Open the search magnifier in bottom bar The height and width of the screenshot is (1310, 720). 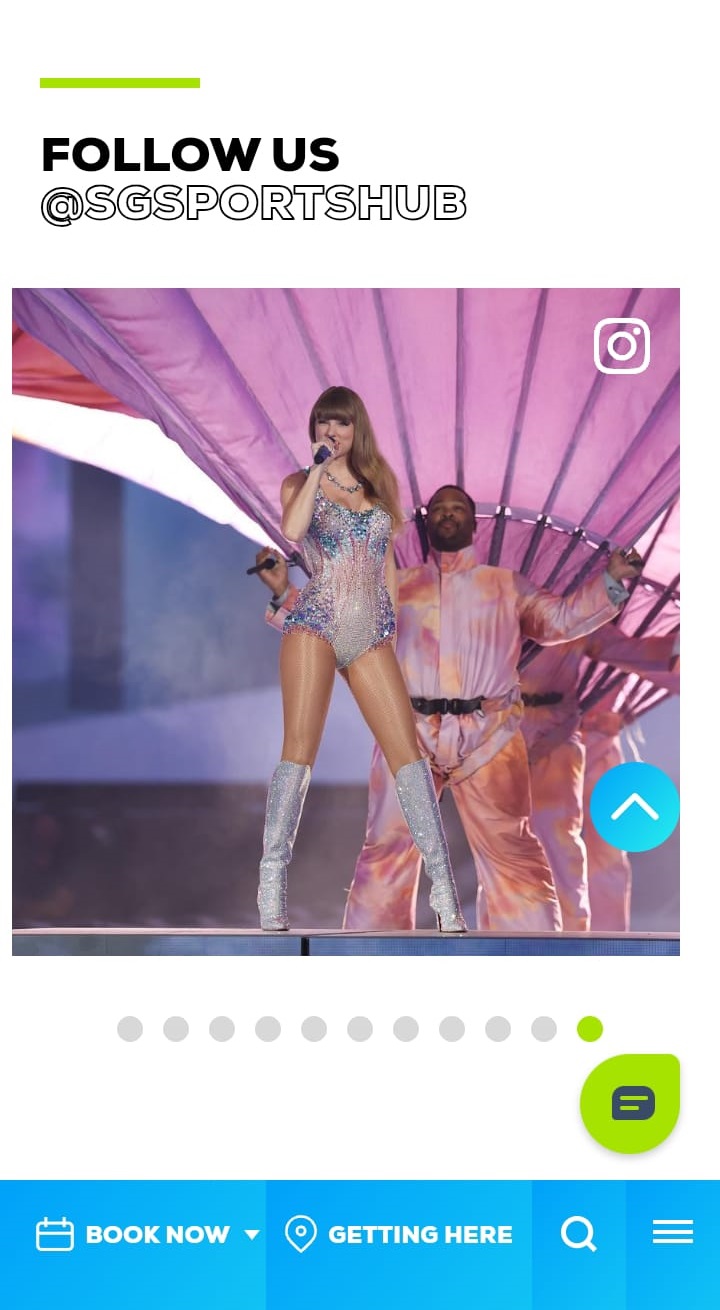578,1234
